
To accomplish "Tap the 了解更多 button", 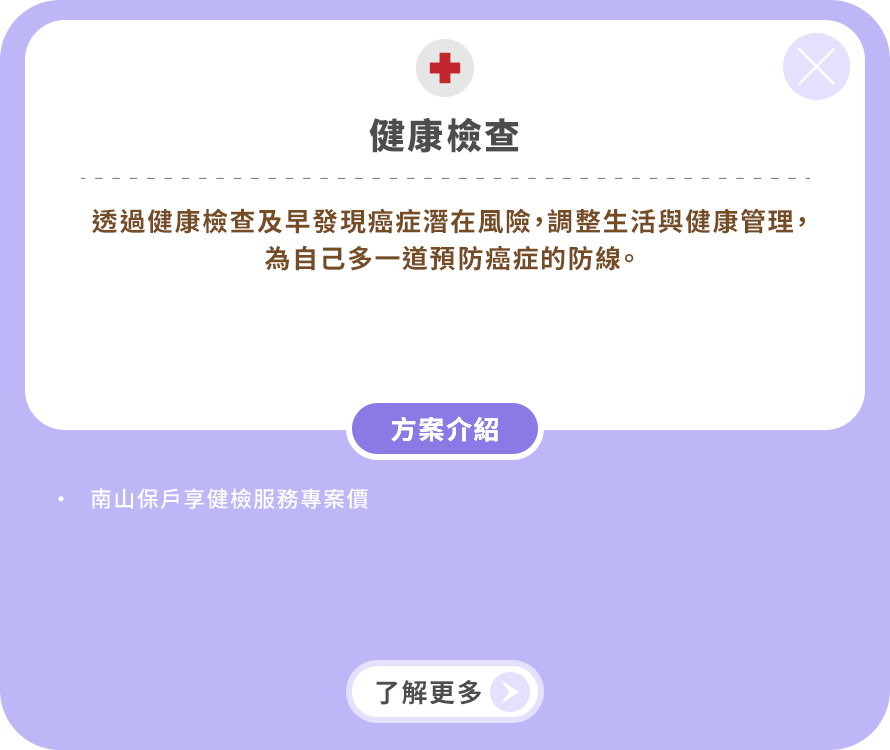I will (x=444, y=691).
